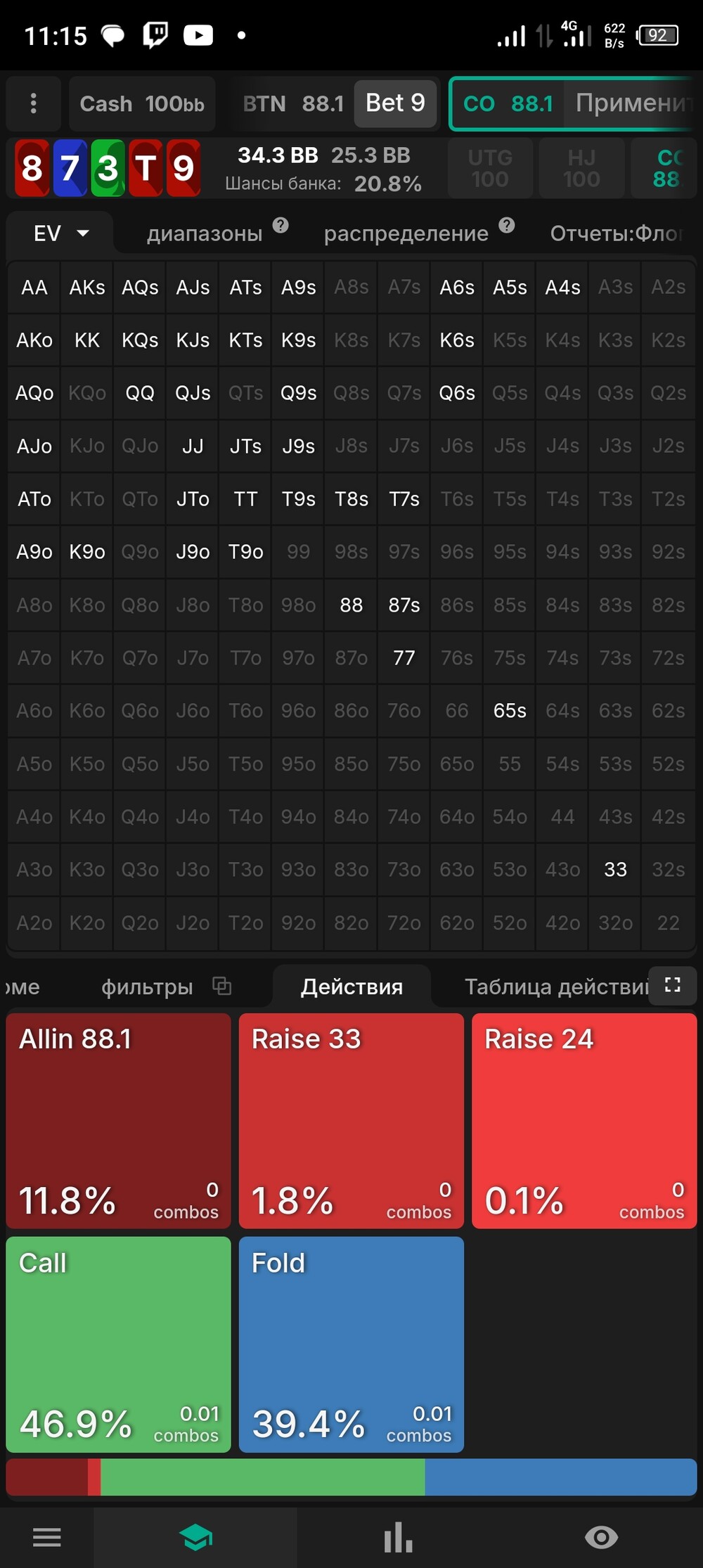Select the HJ 100 position

coord(581,168)
